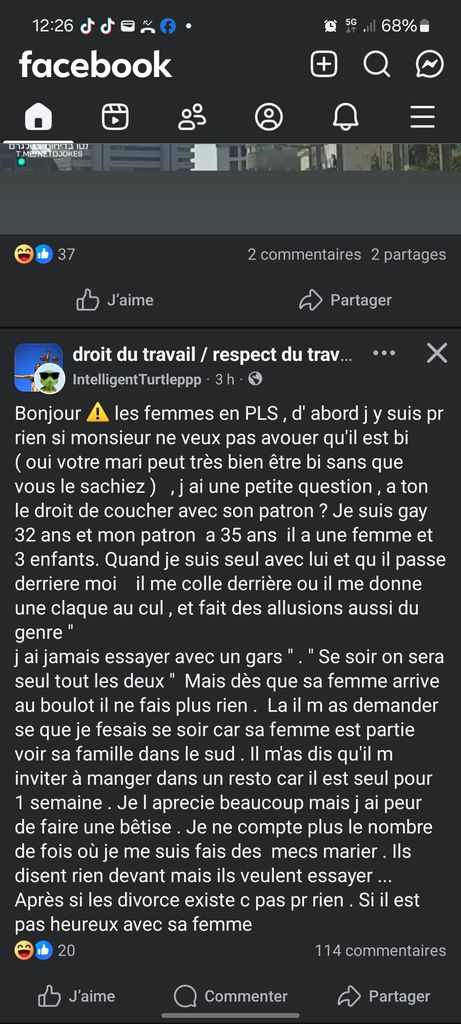Tap Partager under the group post
Image resolution: width=461 pixels, height=1024 pixels.
pyautogui.click(x=384, y=996)
